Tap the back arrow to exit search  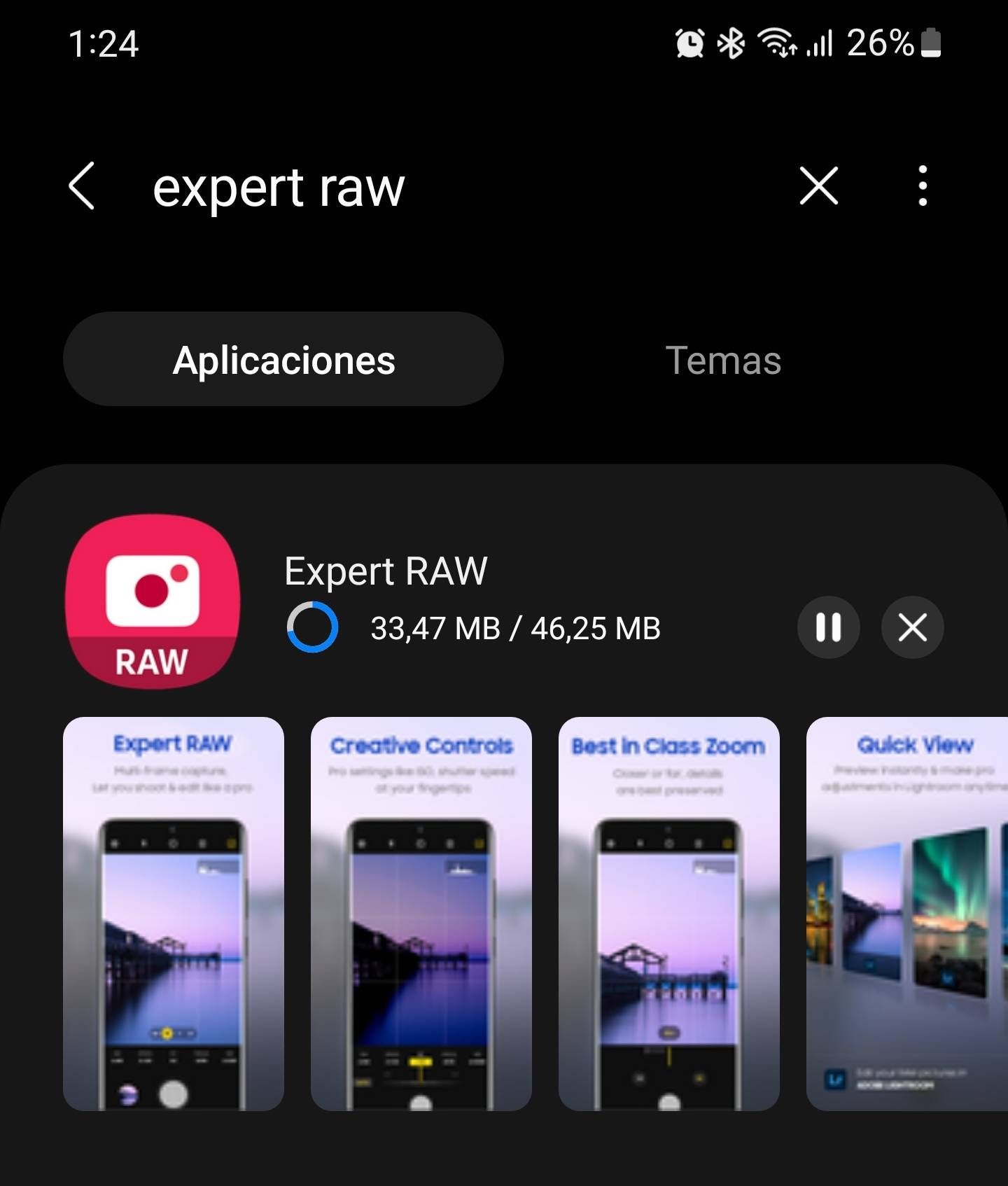point(81,186)
